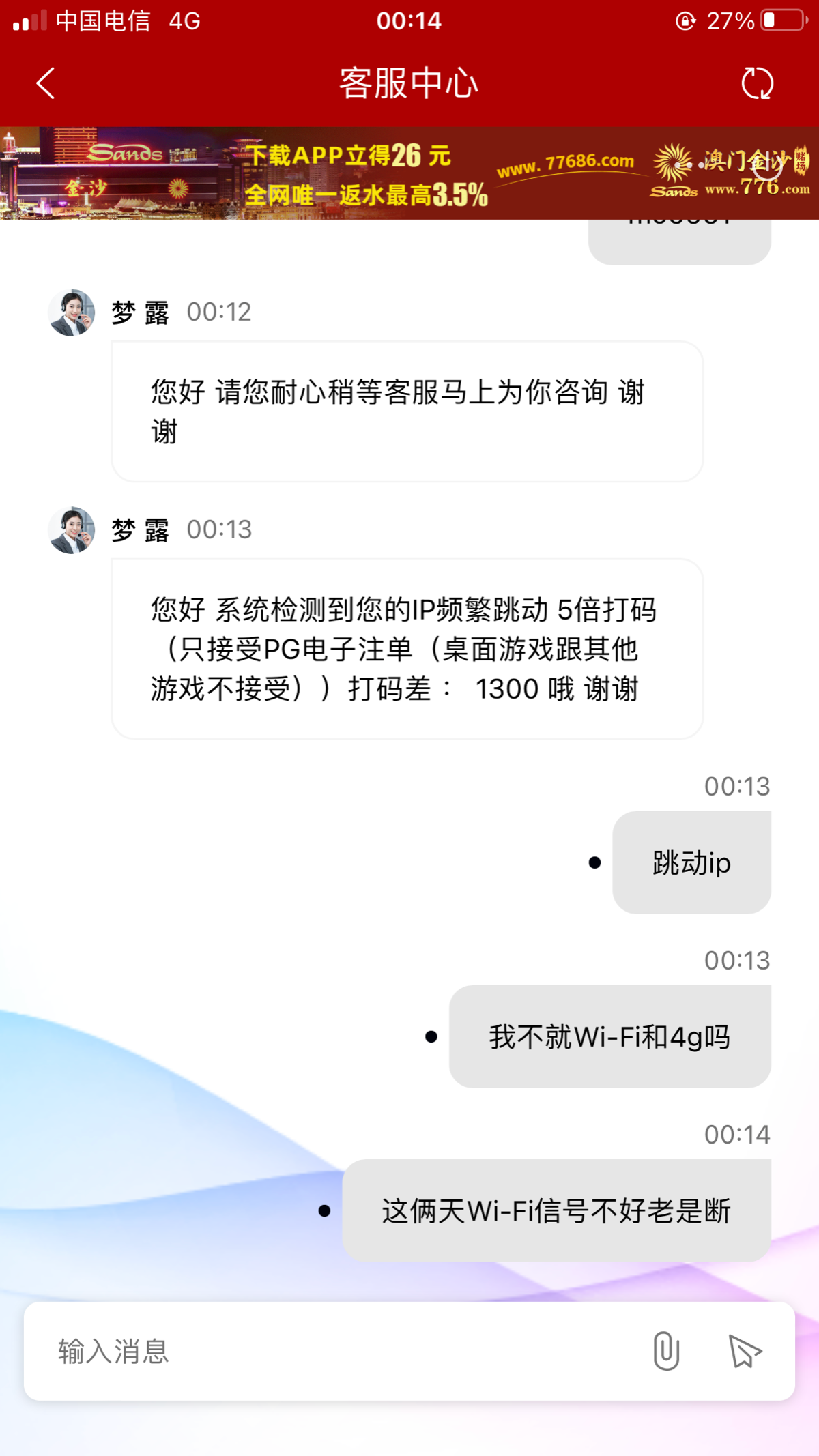This screenshot has height=1456, width=819.
Task: Tap the cellular signal bars icon
Action: pyautogui.click(x=29, y=21)
